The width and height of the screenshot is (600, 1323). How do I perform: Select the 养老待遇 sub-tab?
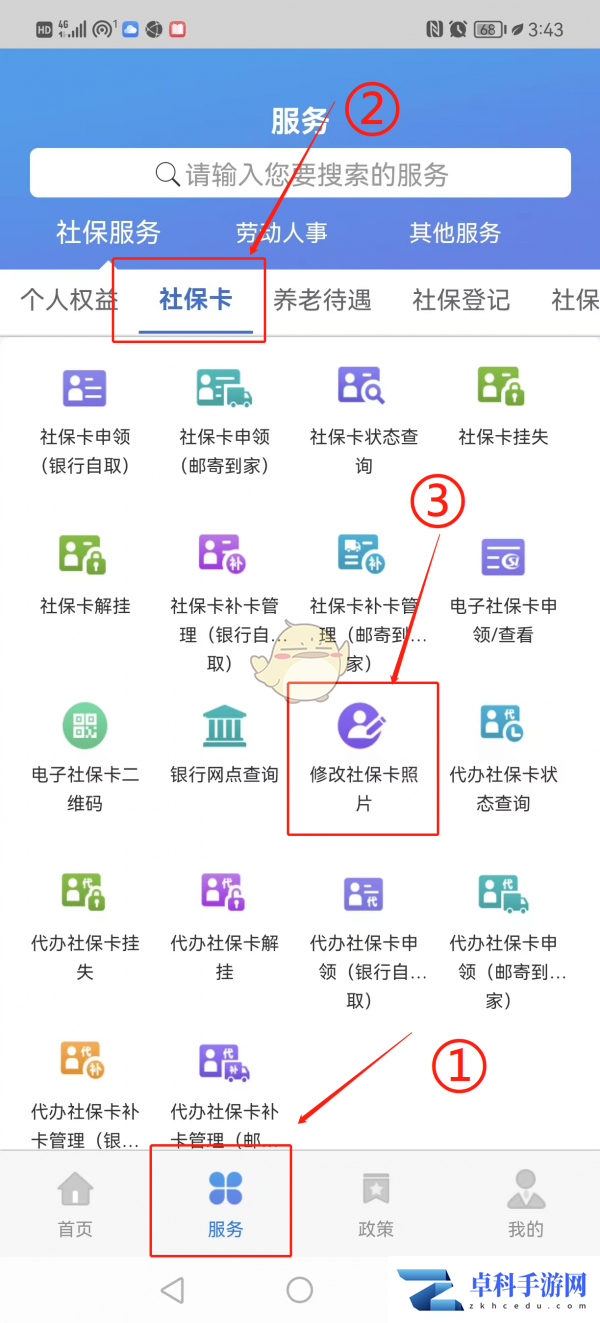point(322,299)
